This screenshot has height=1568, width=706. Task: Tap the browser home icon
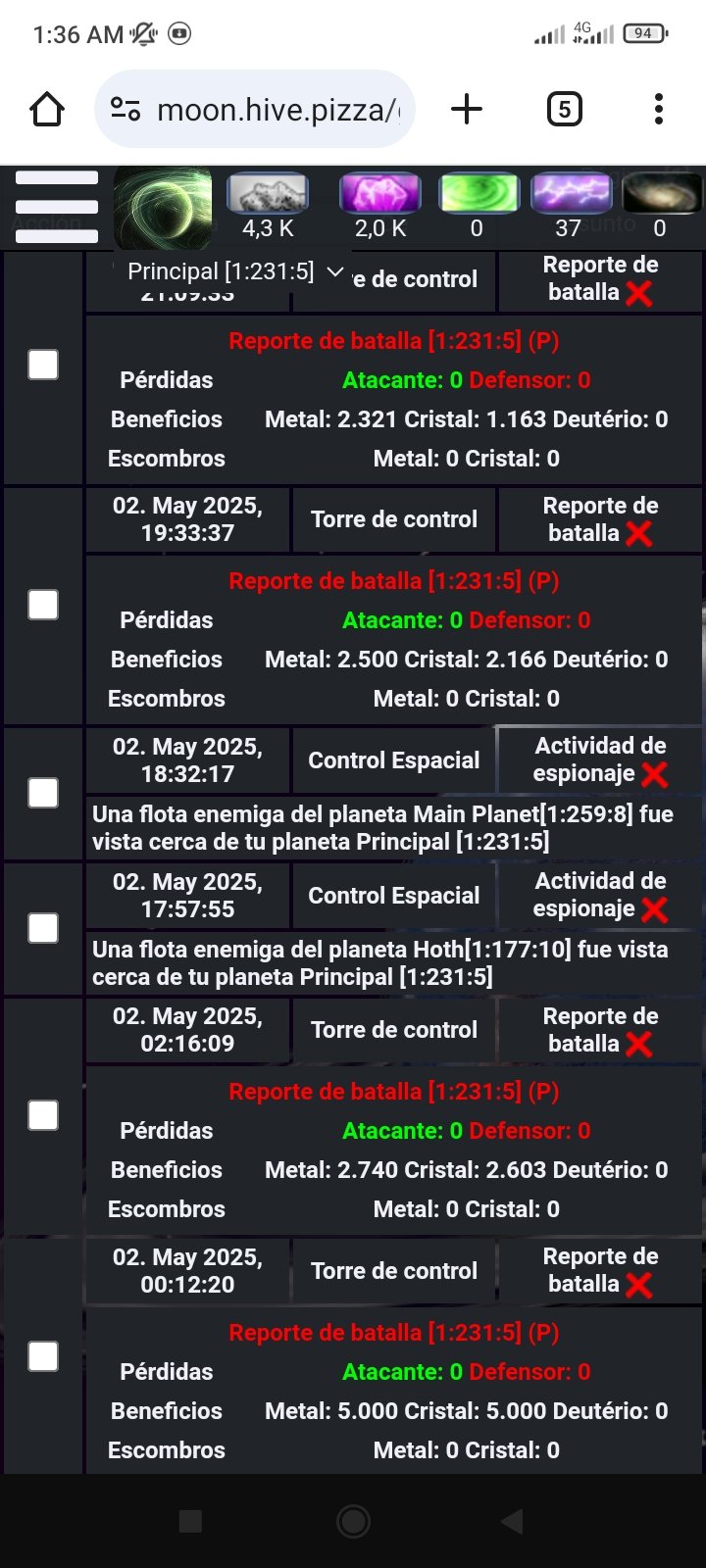pos(47,110)
